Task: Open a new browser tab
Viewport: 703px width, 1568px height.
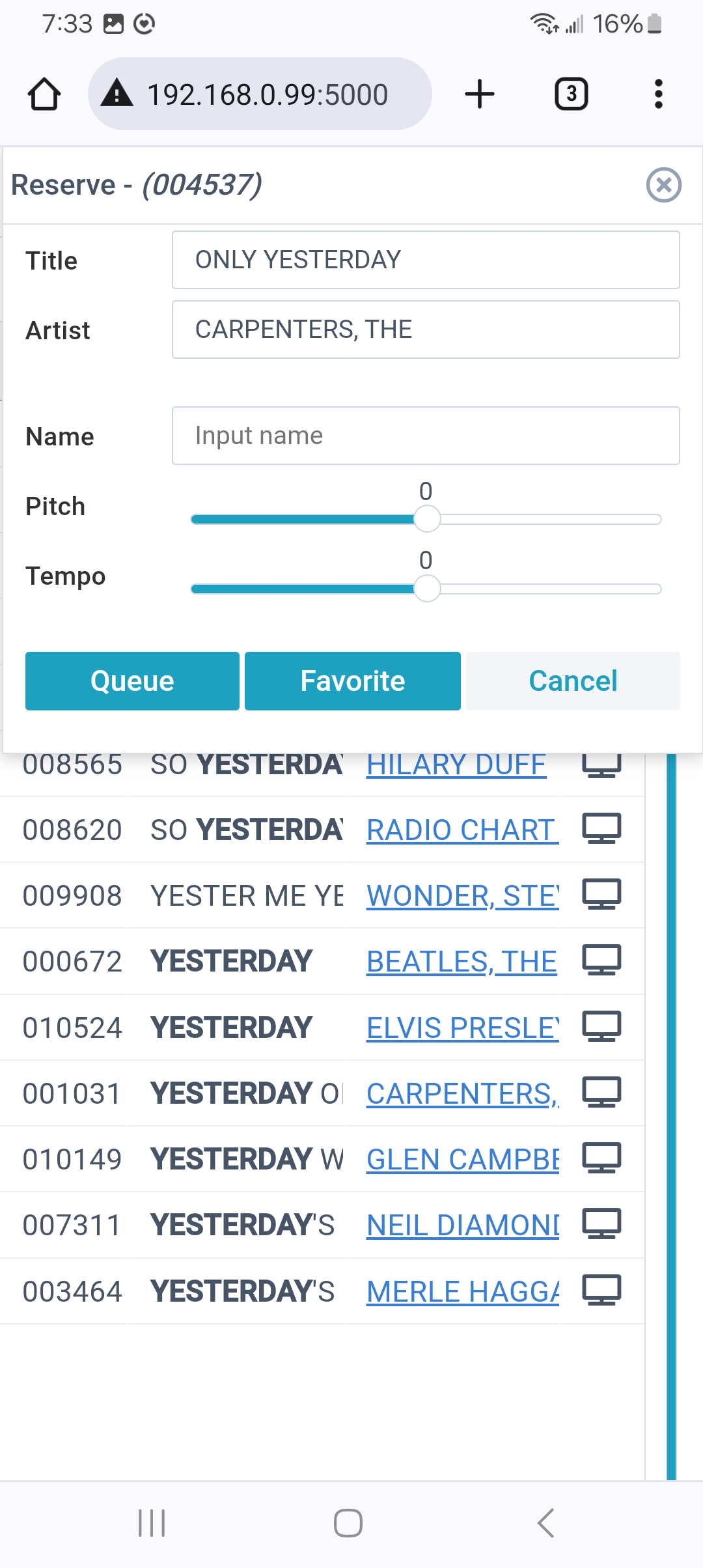Action: coord(480,94)
